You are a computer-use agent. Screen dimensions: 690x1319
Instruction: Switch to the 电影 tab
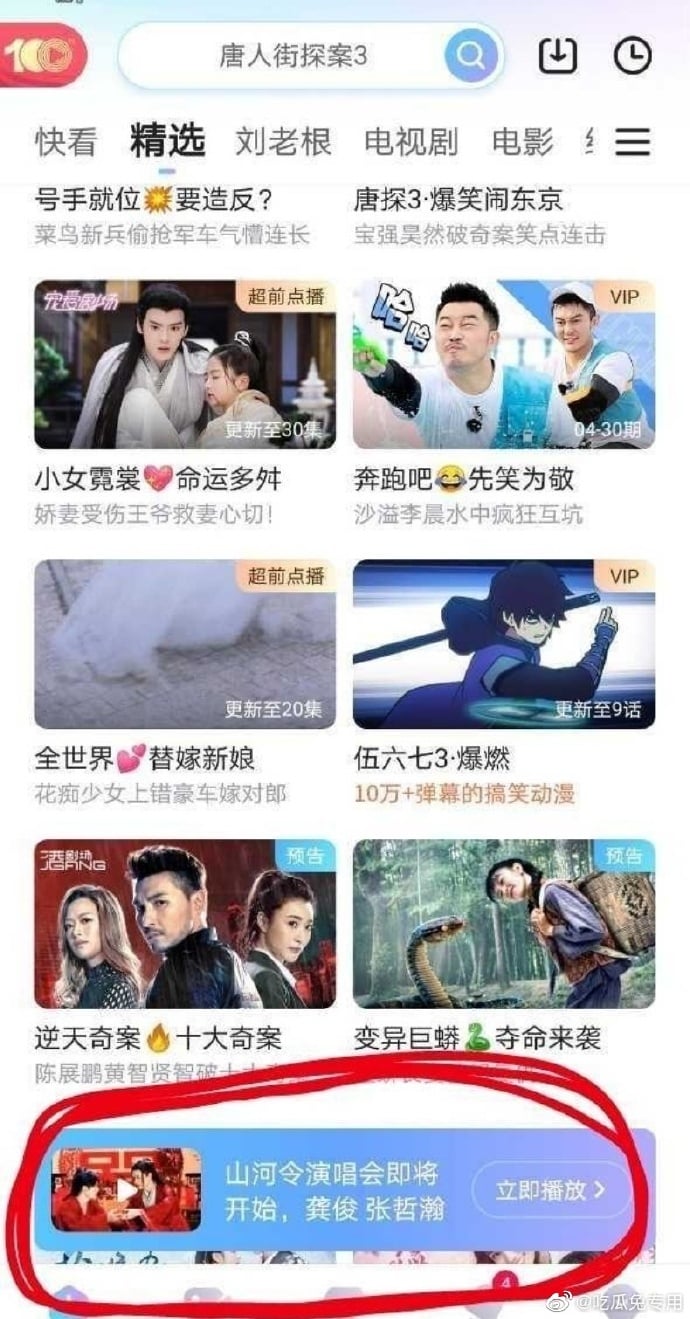522,142
